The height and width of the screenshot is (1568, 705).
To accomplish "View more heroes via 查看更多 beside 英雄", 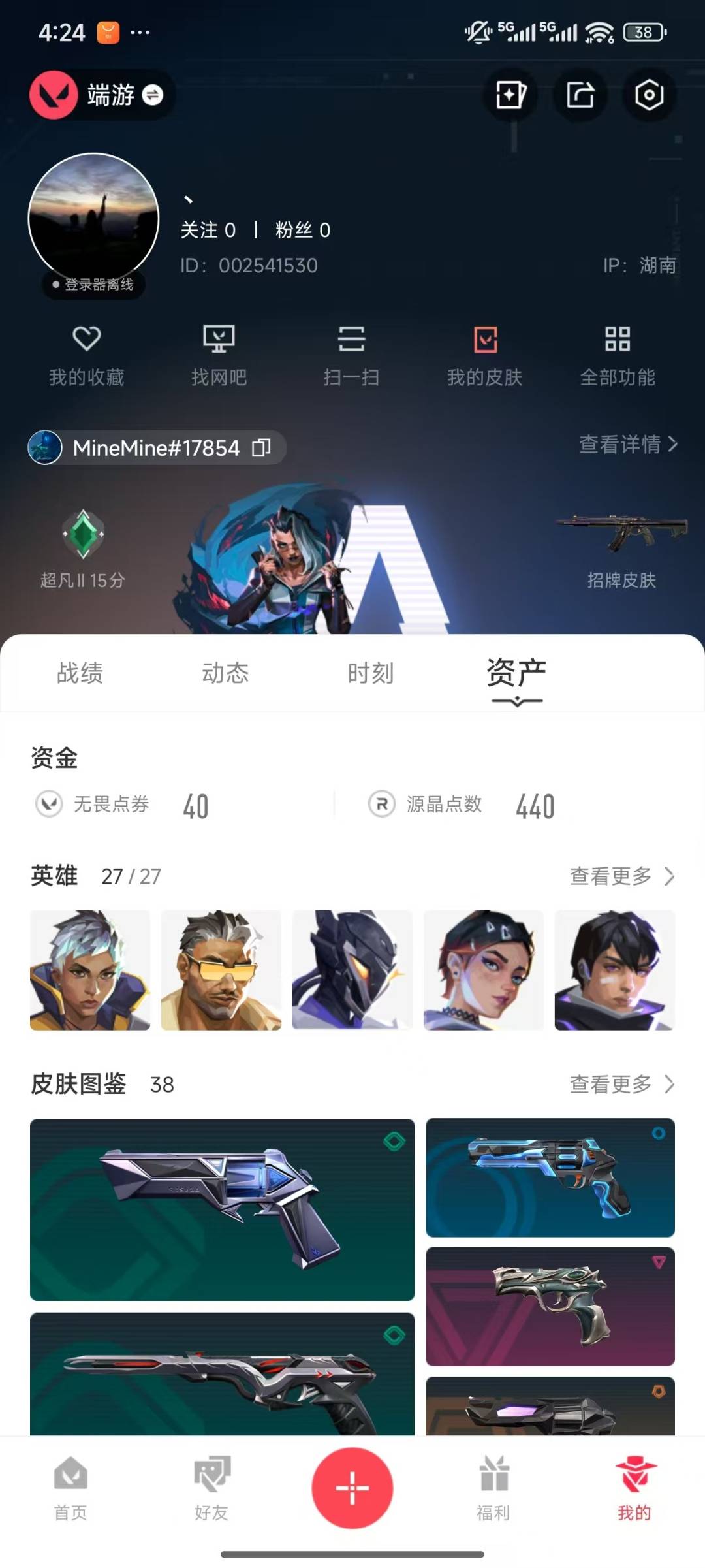I will (x=621, y=876).
